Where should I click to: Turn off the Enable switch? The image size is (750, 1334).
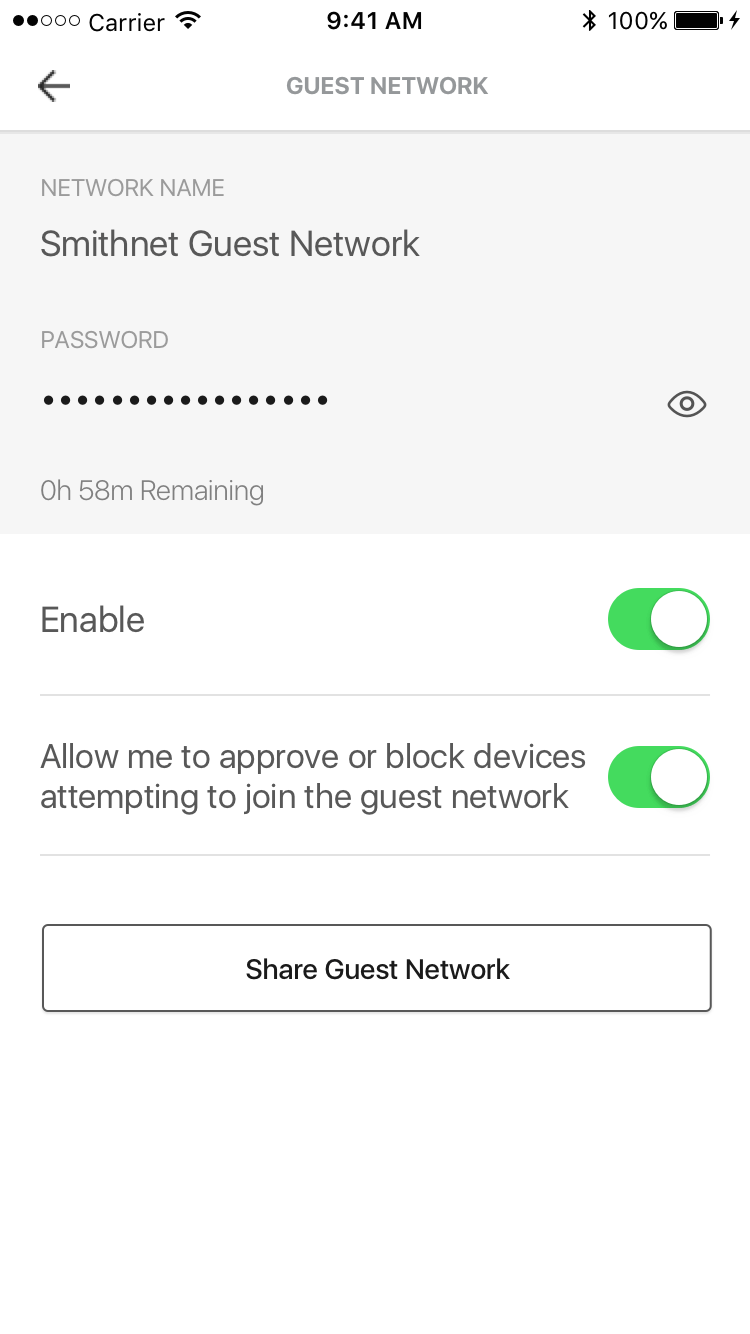click(658, 619)
